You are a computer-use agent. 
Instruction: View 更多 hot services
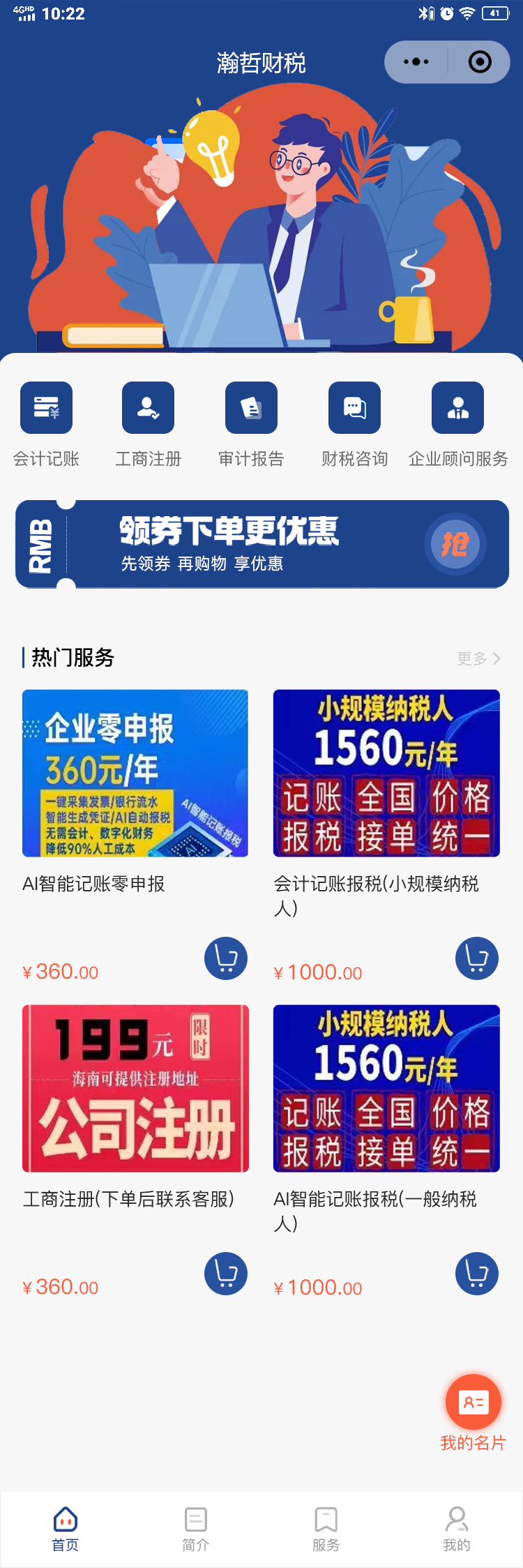478,658
